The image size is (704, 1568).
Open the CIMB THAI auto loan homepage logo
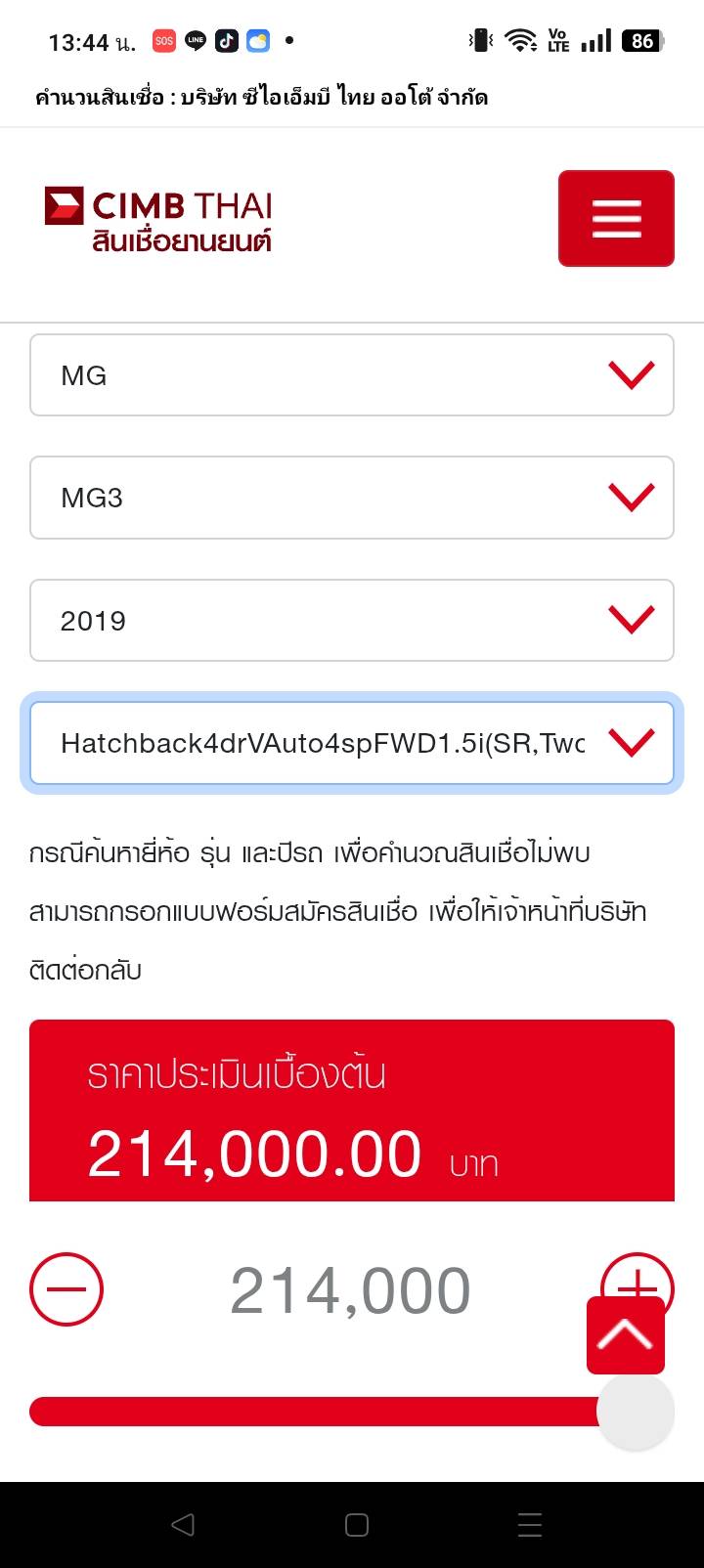[x=158, y=219]
